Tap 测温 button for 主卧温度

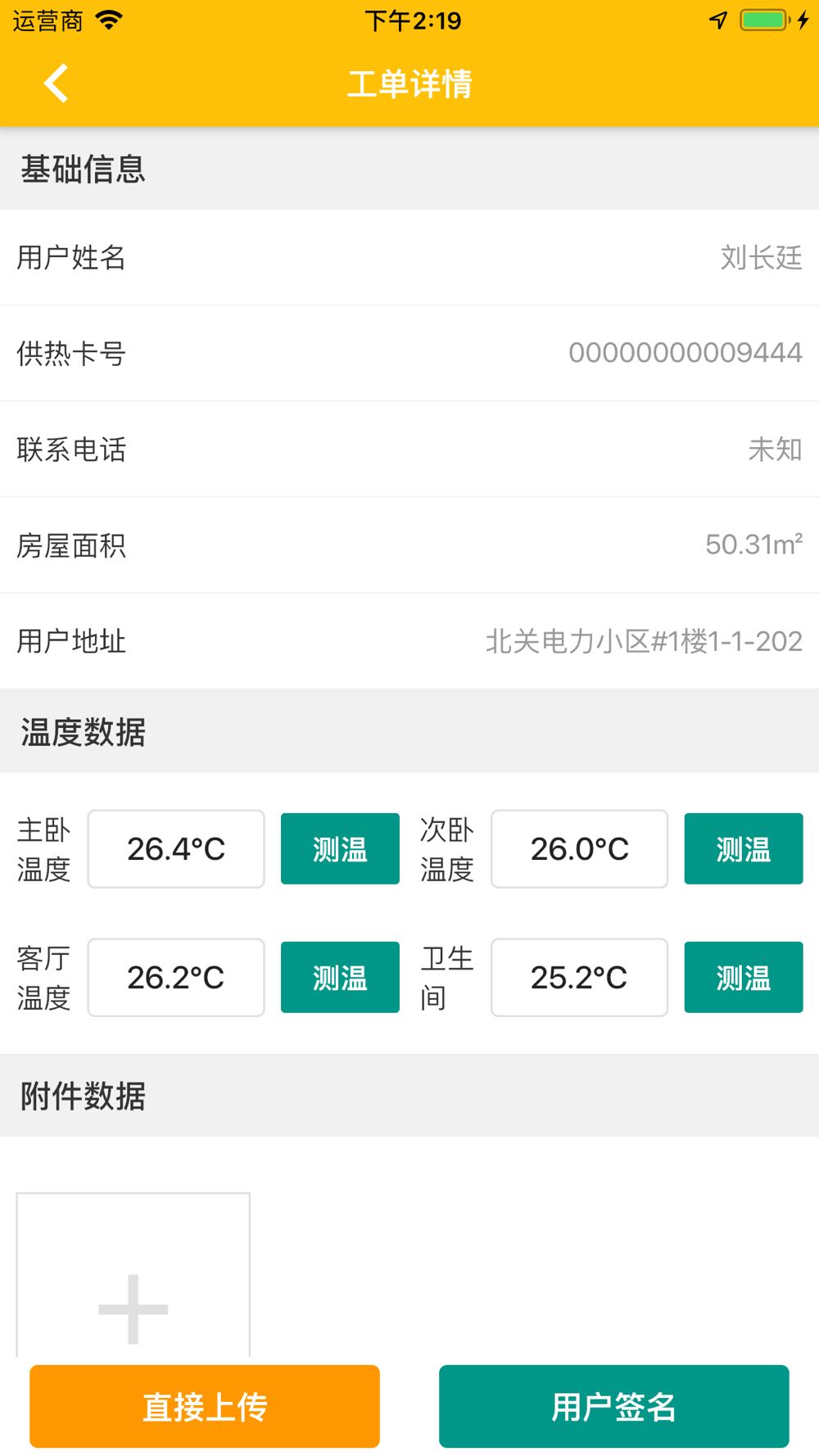point(340,848)
